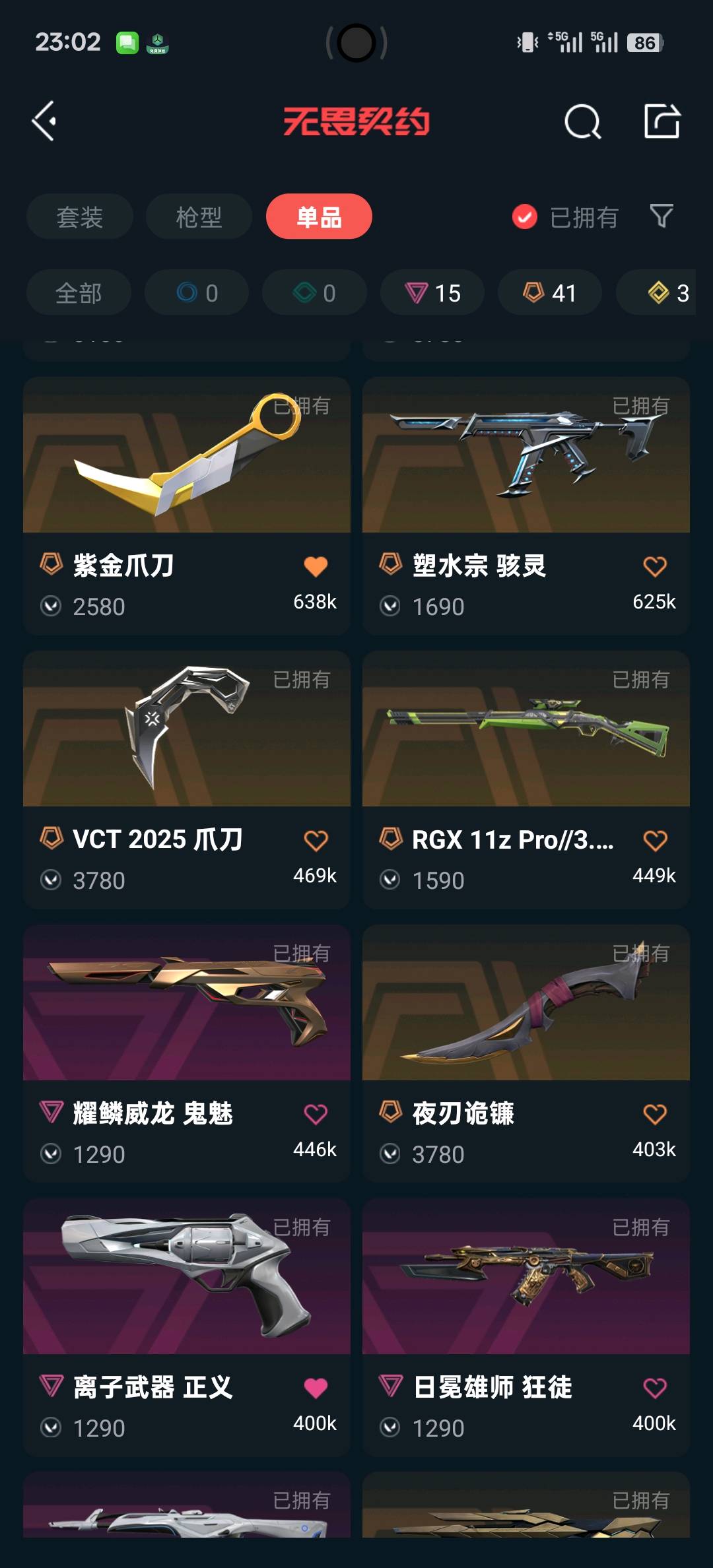Switch to the 枪型 tab

tap(199, 216)
